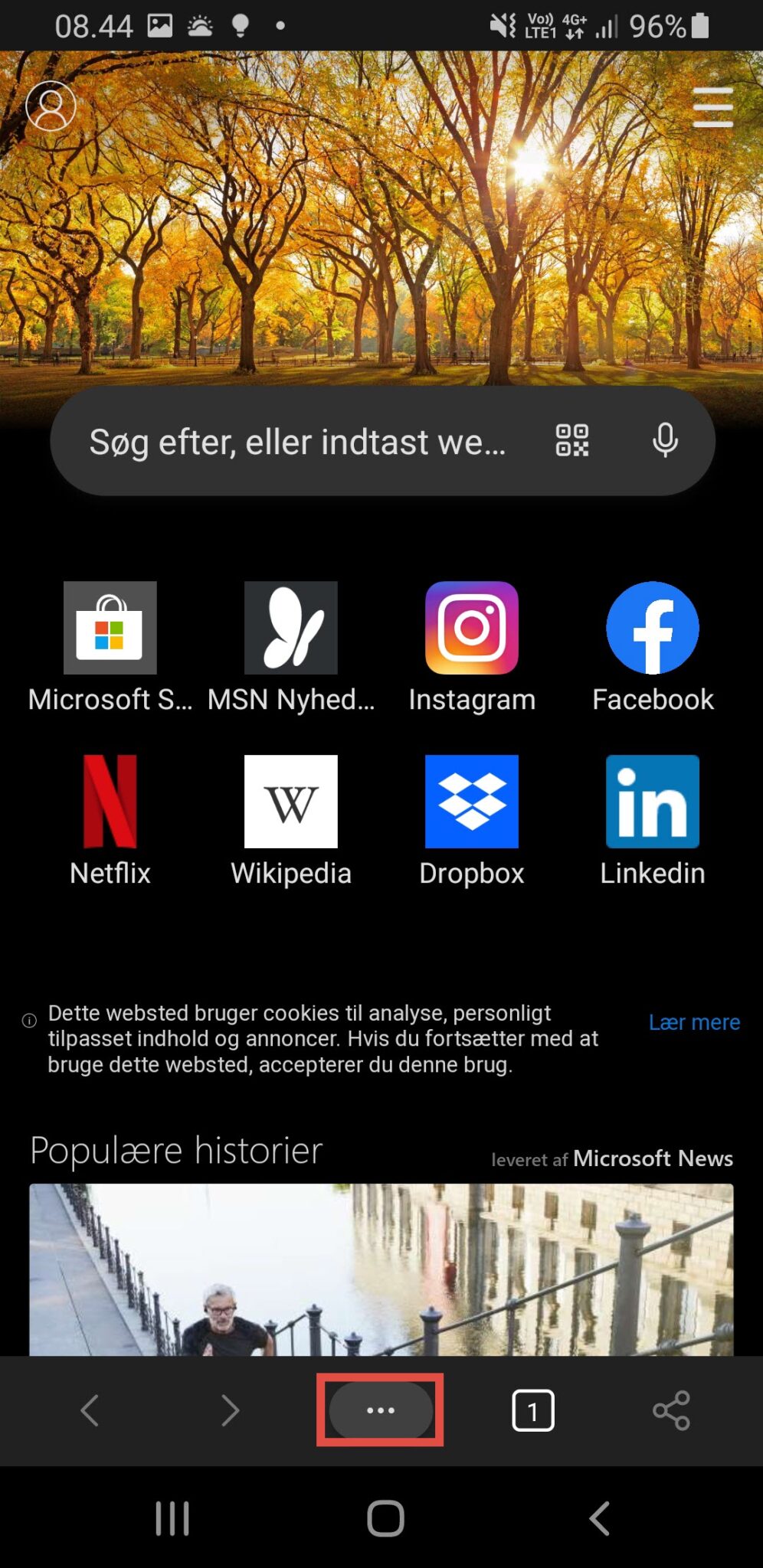
Task: Follow the Lær mere cookie link
Action: pyautogui.click(x=694, y=1022)
